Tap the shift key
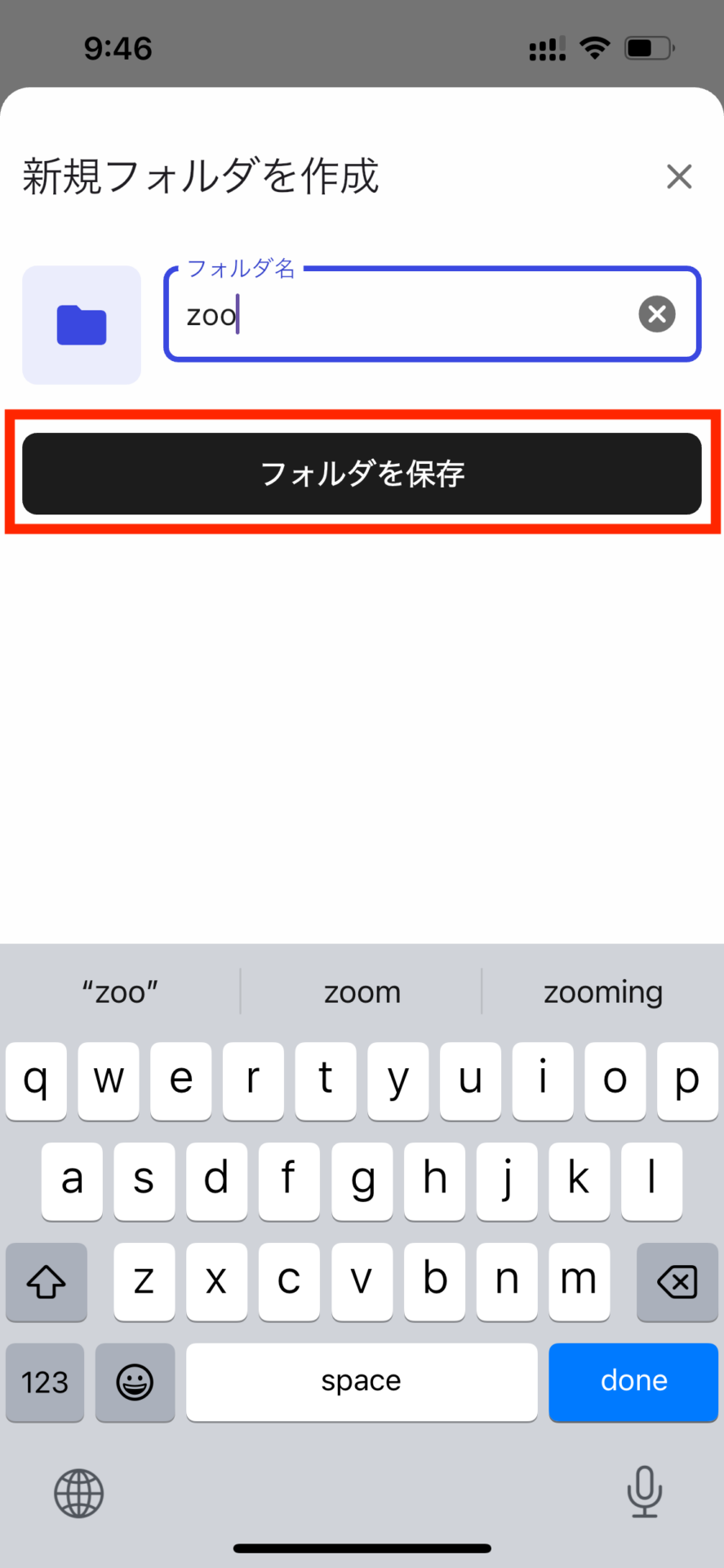 (x=47, y=1281)
